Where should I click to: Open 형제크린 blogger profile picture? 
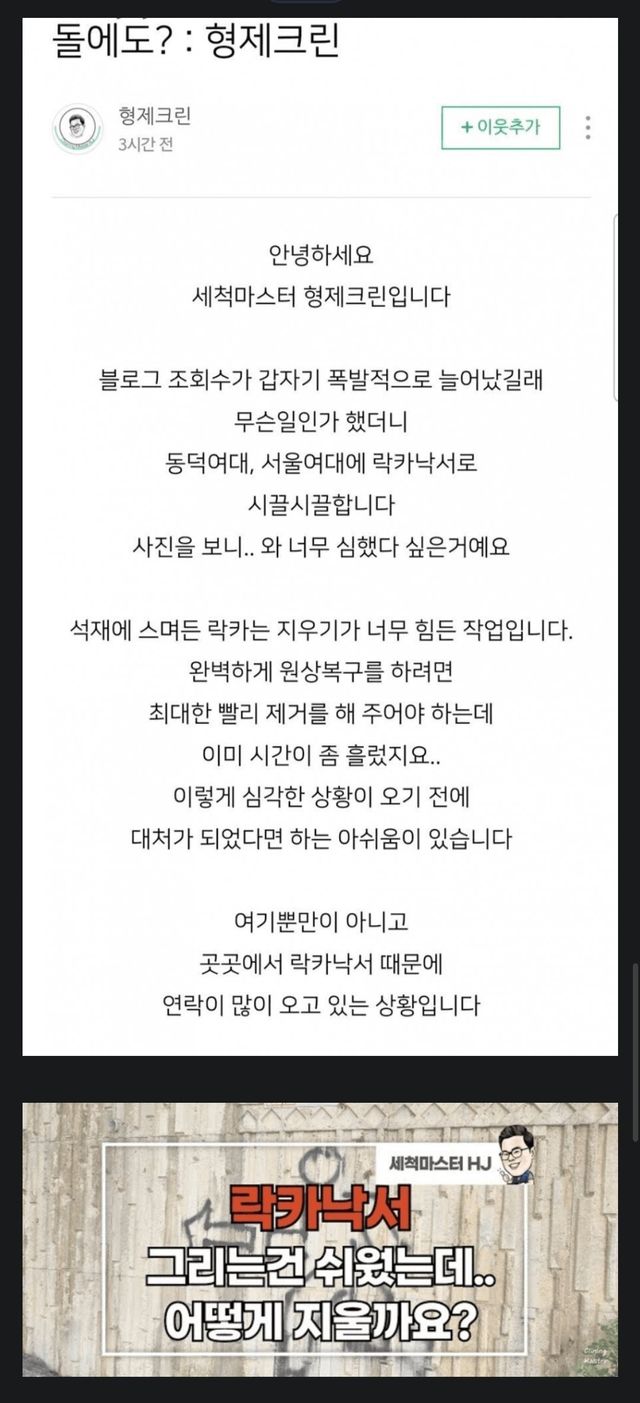[x=77, y=128]
